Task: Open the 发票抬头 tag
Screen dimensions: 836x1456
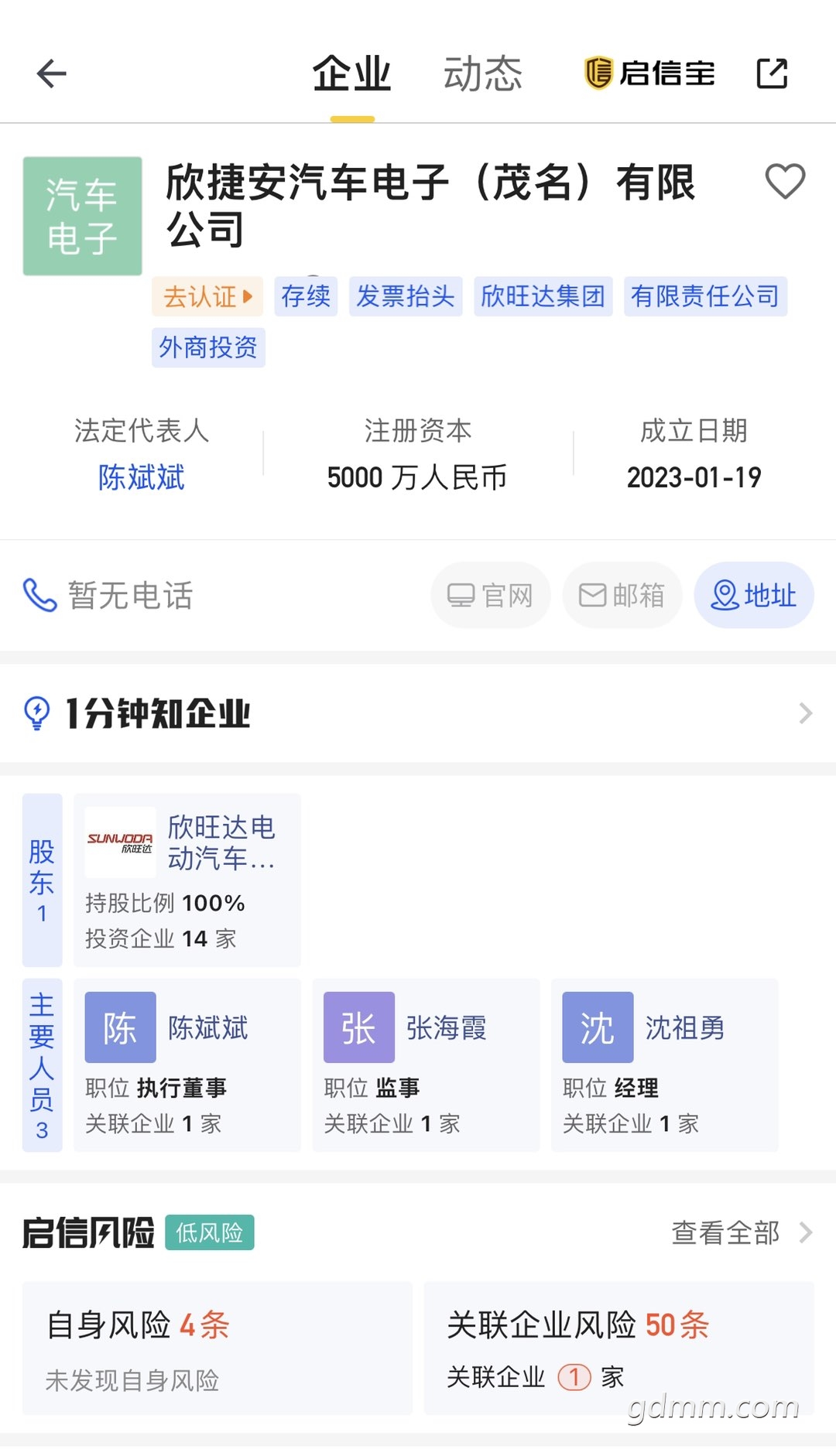Action: point(405,296)
